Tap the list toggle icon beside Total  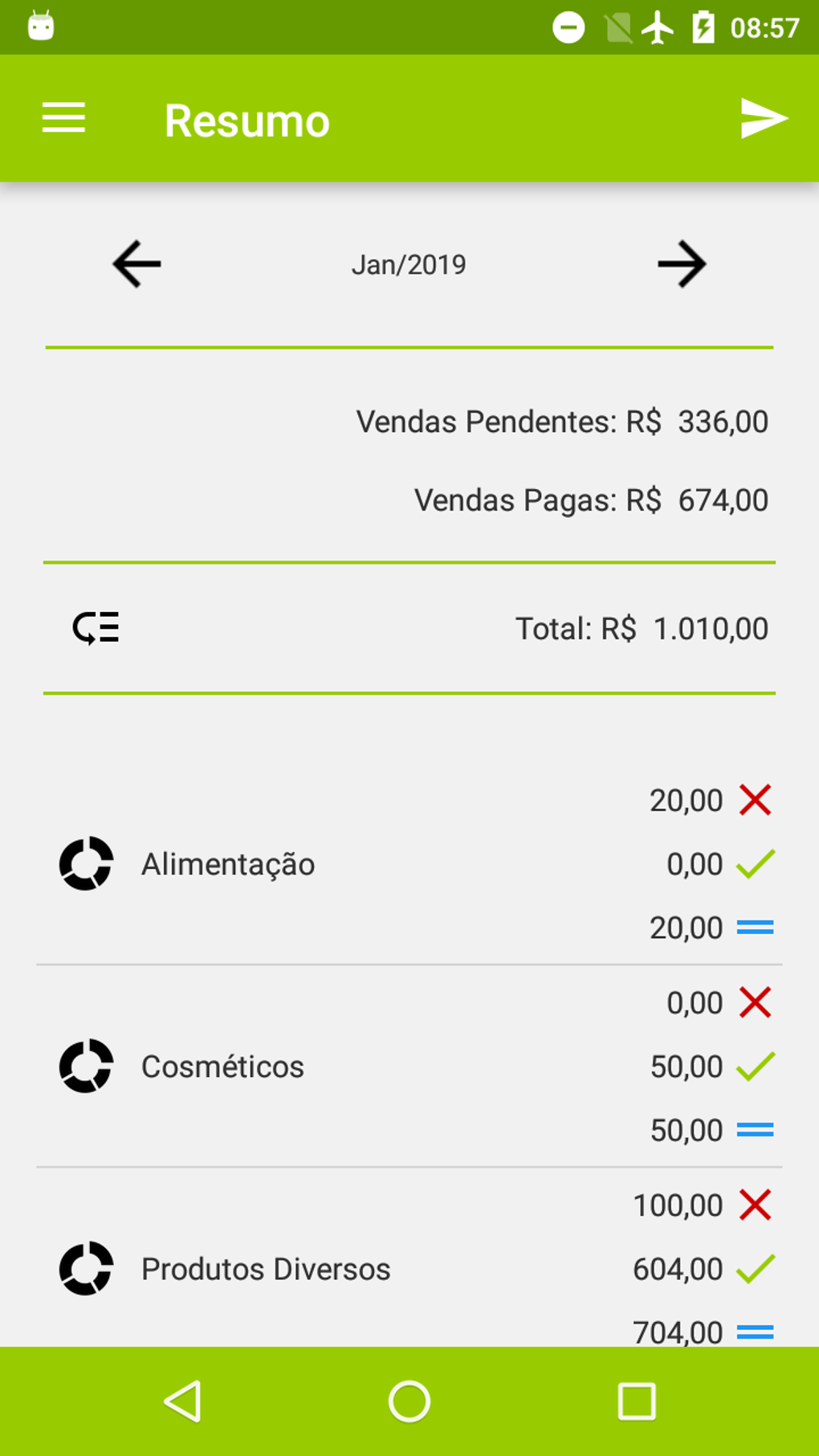(x=96, y=628)
